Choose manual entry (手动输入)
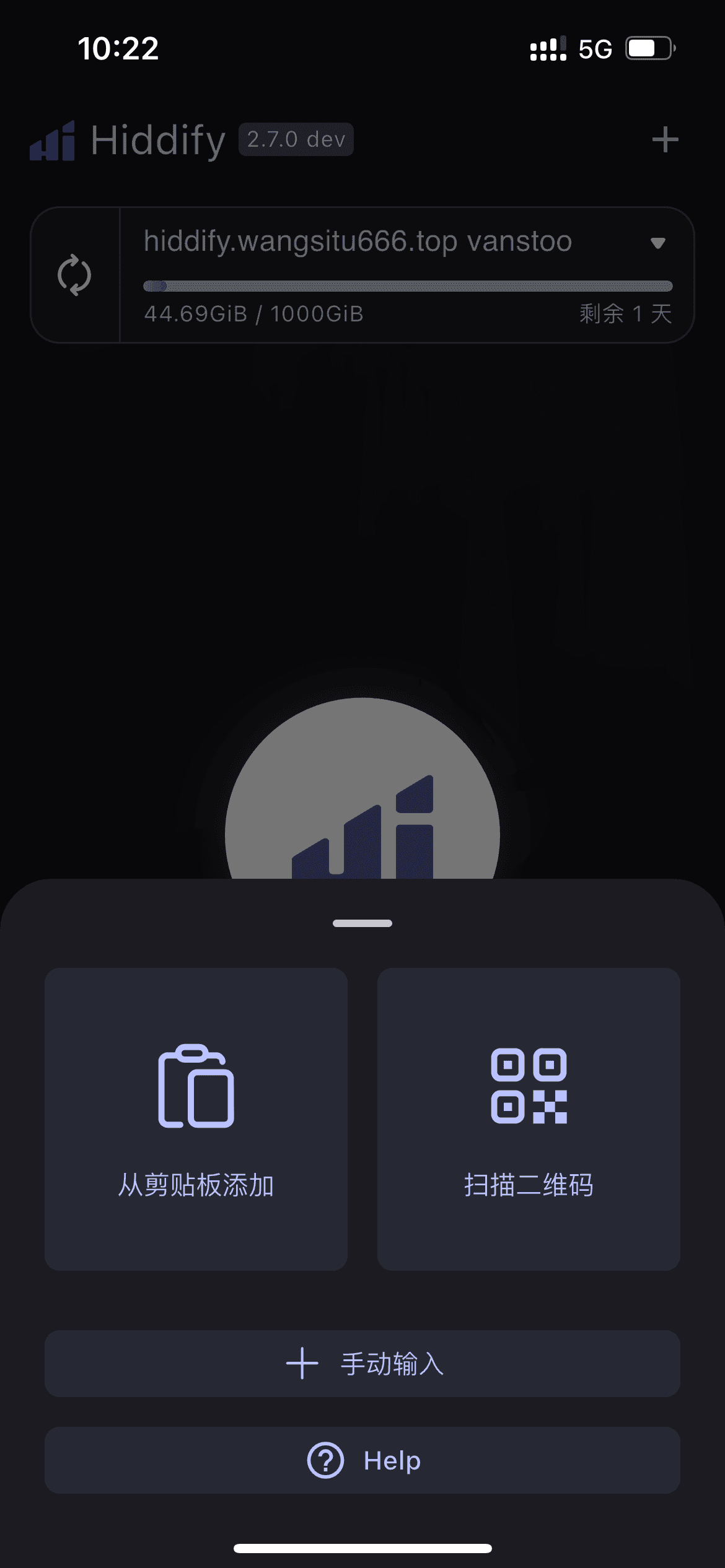 click(362, 1364)
